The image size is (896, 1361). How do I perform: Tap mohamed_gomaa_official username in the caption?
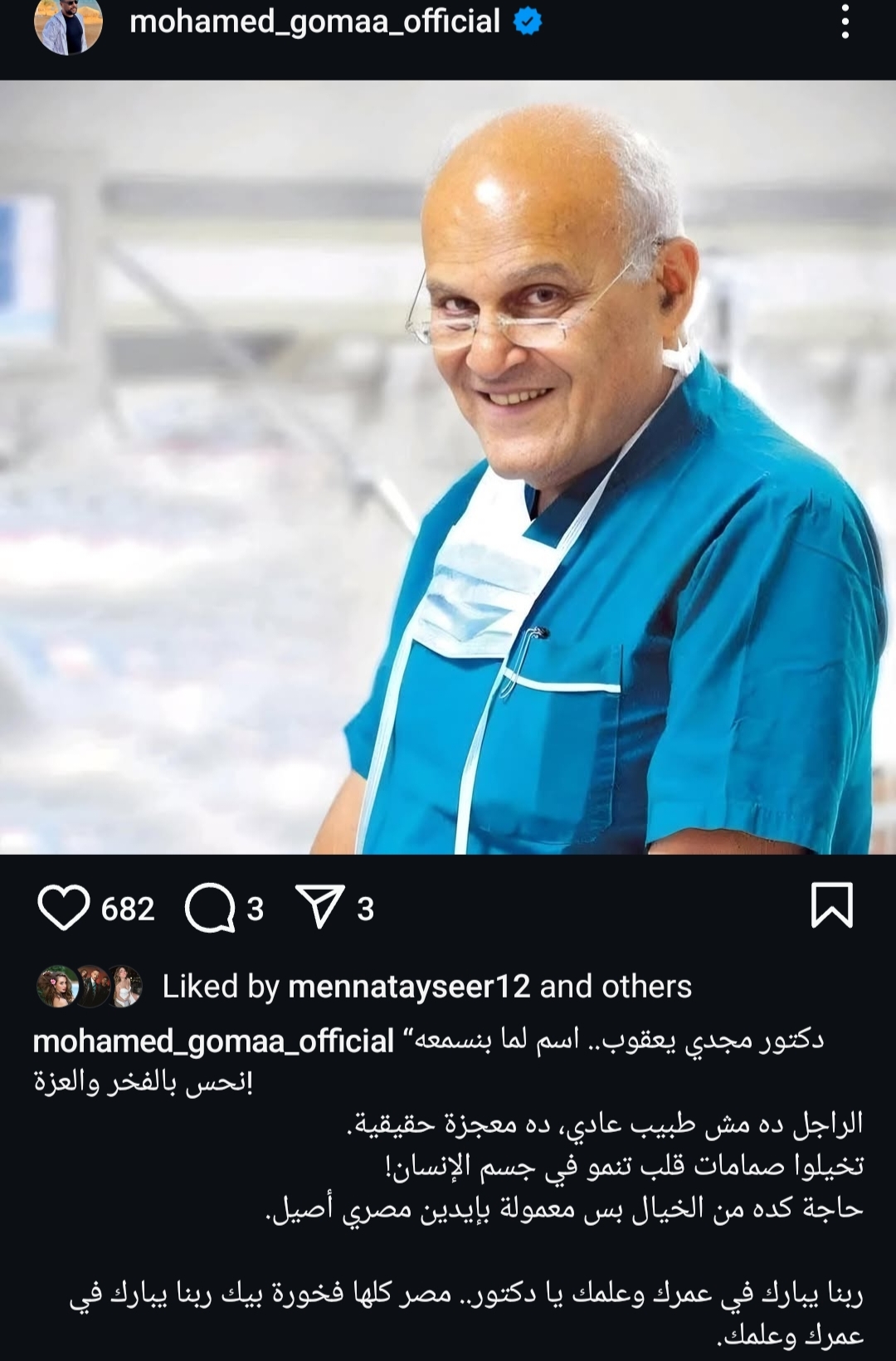213,1041
